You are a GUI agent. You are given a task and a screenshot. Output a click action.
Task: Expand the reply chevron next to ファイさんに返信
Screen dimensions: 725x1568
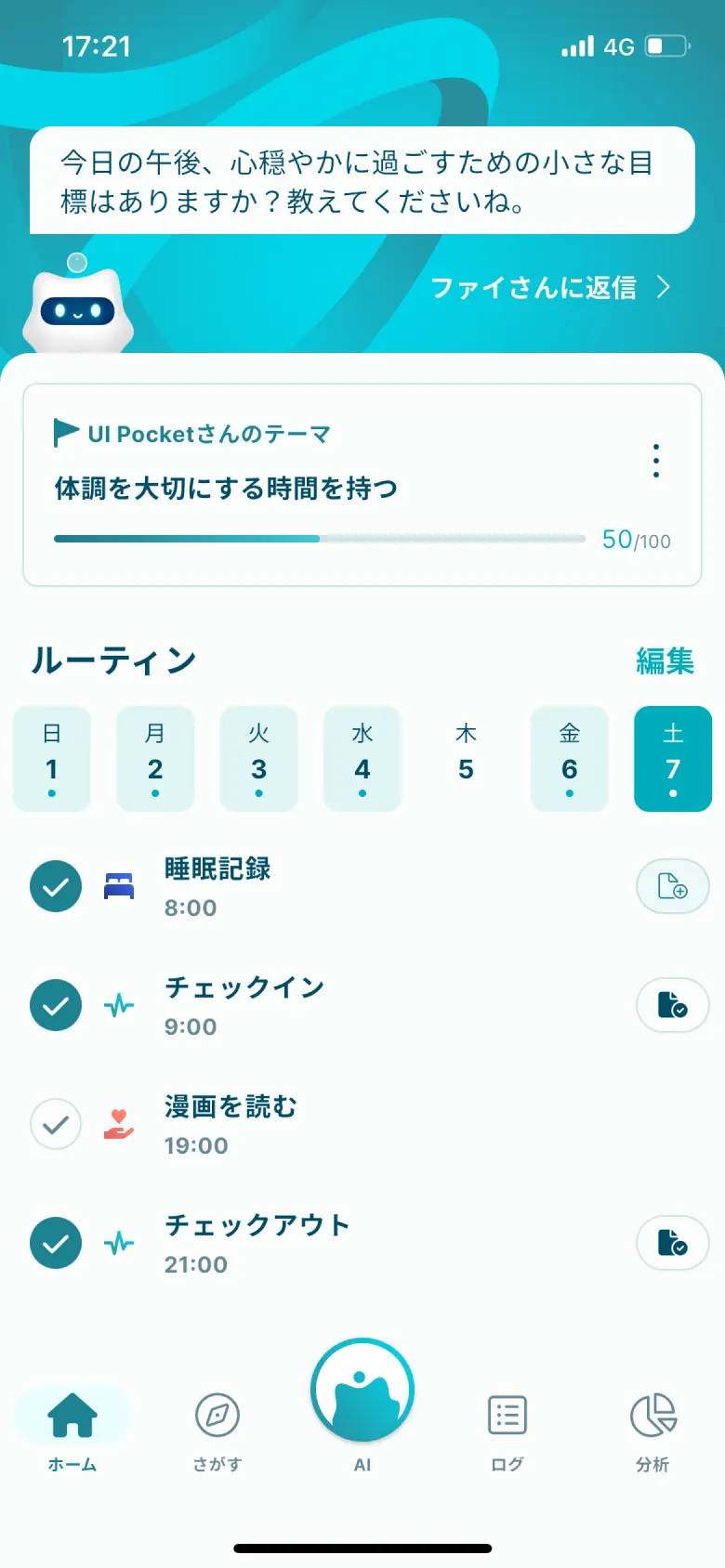664,288
